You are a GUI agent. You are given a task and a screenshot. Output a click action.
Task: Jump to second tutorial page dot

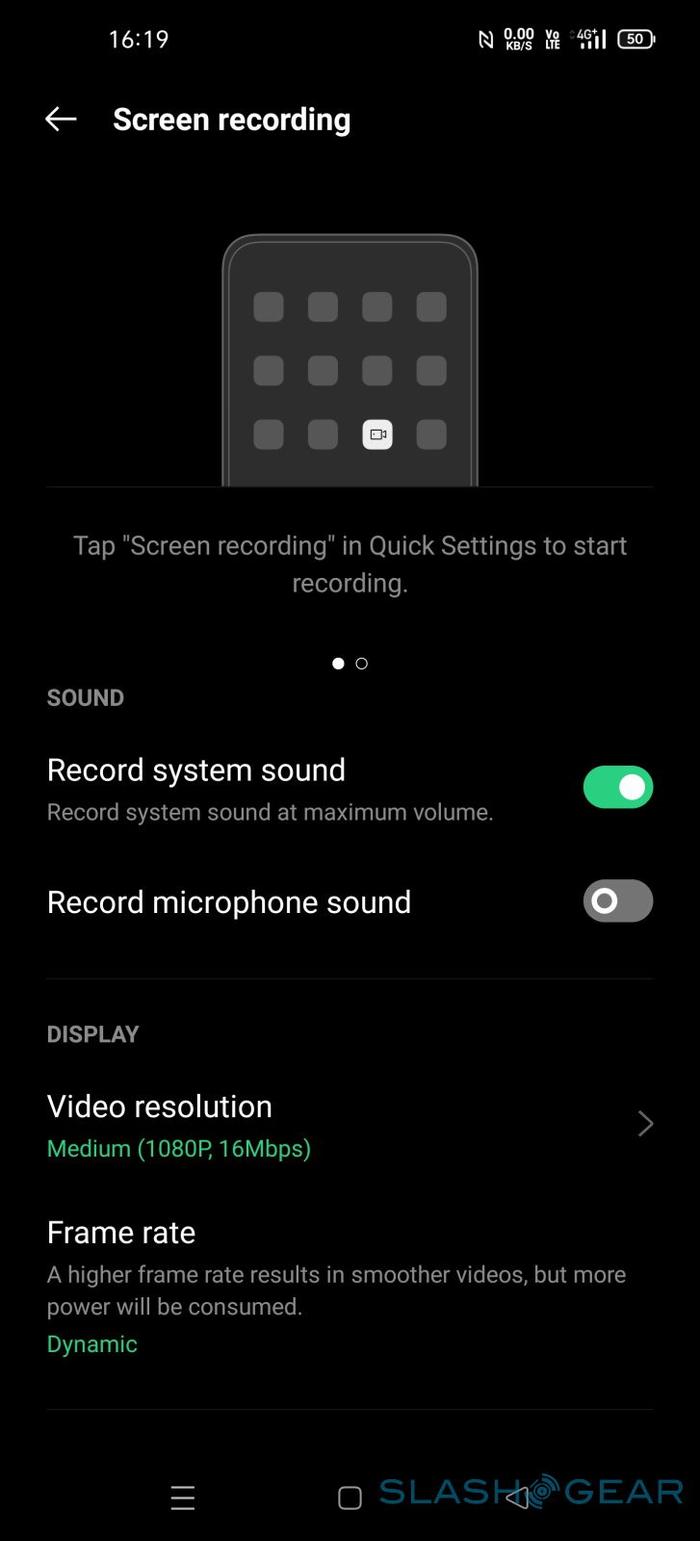pos(362,663)
